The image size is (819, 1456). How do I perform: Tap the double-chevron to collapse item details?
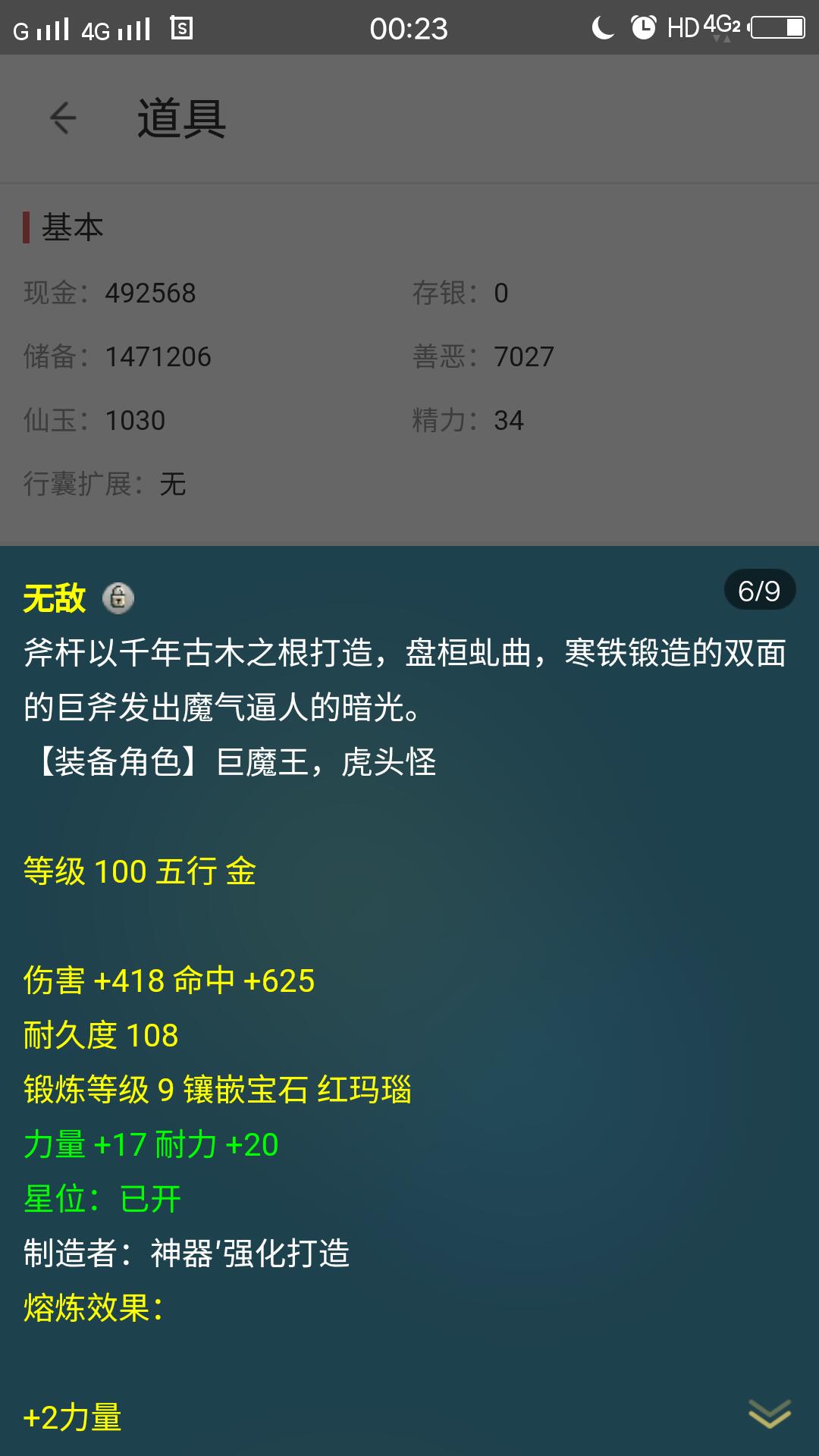point(769,1414)
